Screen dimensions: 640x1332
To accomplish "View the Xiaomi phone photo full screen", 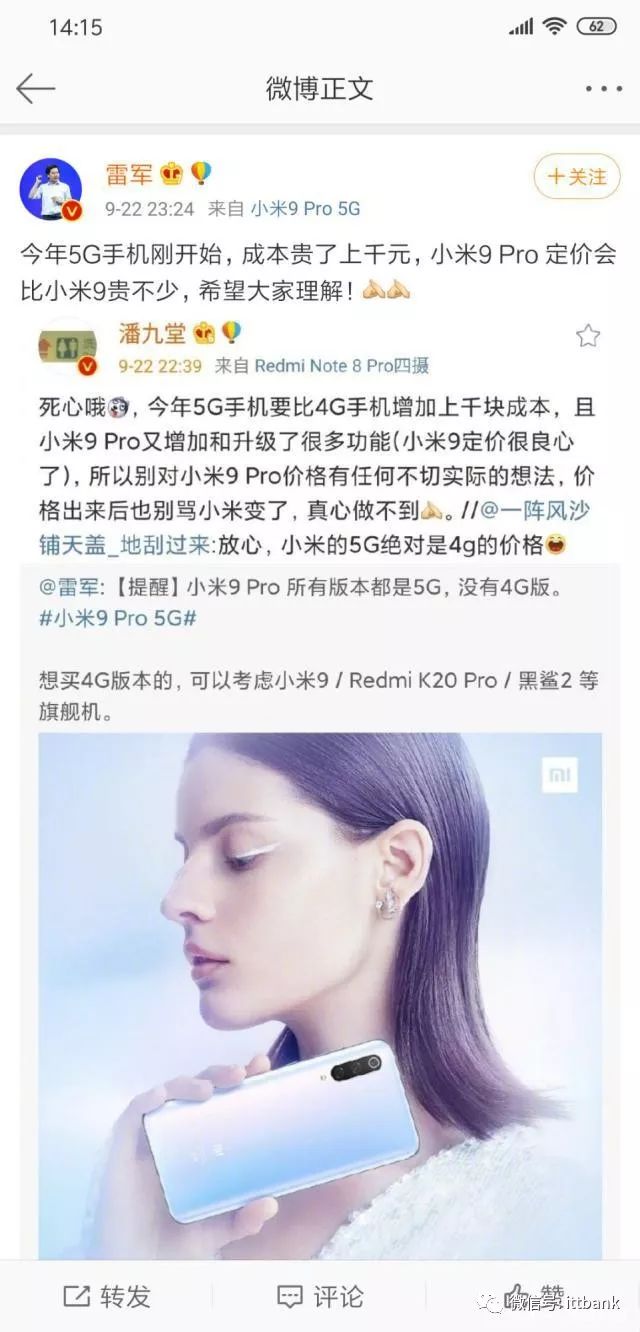I will click(x=320, y=996).
